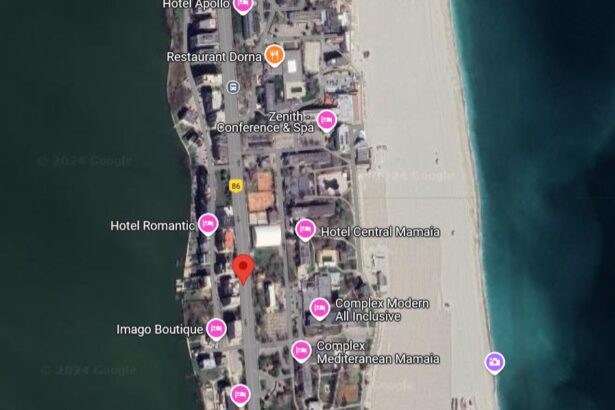
Task: Select the Restaurant Dorna pin
Action: 275,55
